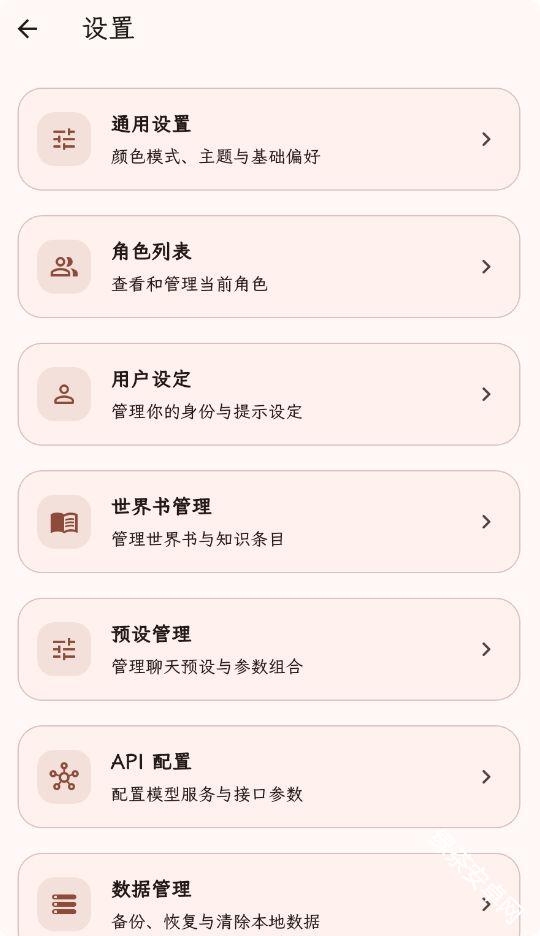This screenshot has width=540, height=936.
Task: Open API 配置 settings
Action: coord(269,777)
